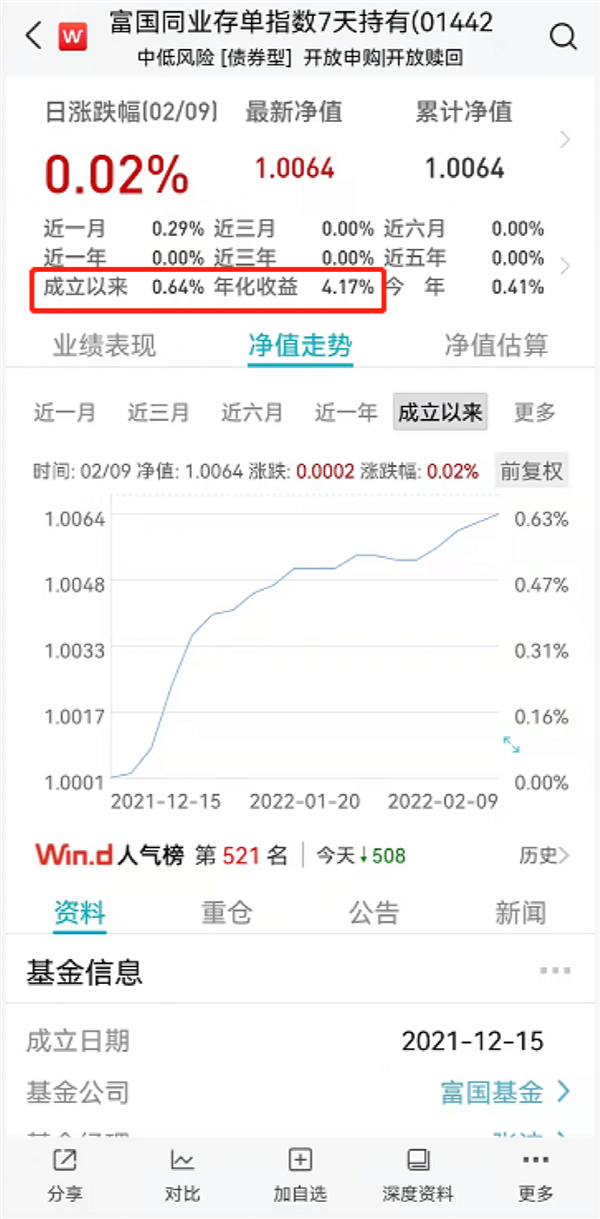Select the 近三月 time range
Image resolution: width=600 pixels, height=1219 pixels.
pos(159,412)
